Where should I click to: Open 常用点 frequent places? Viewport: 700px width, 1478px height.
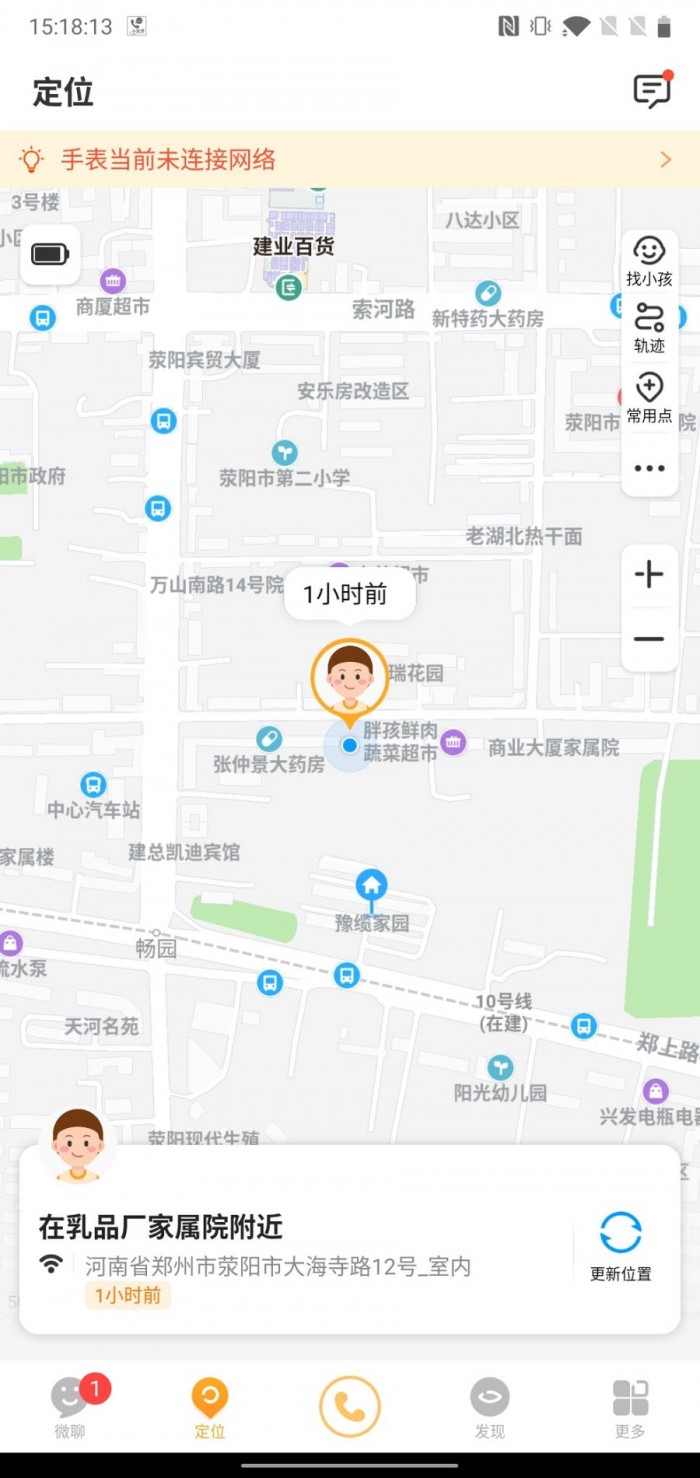(x=649, y=398)
